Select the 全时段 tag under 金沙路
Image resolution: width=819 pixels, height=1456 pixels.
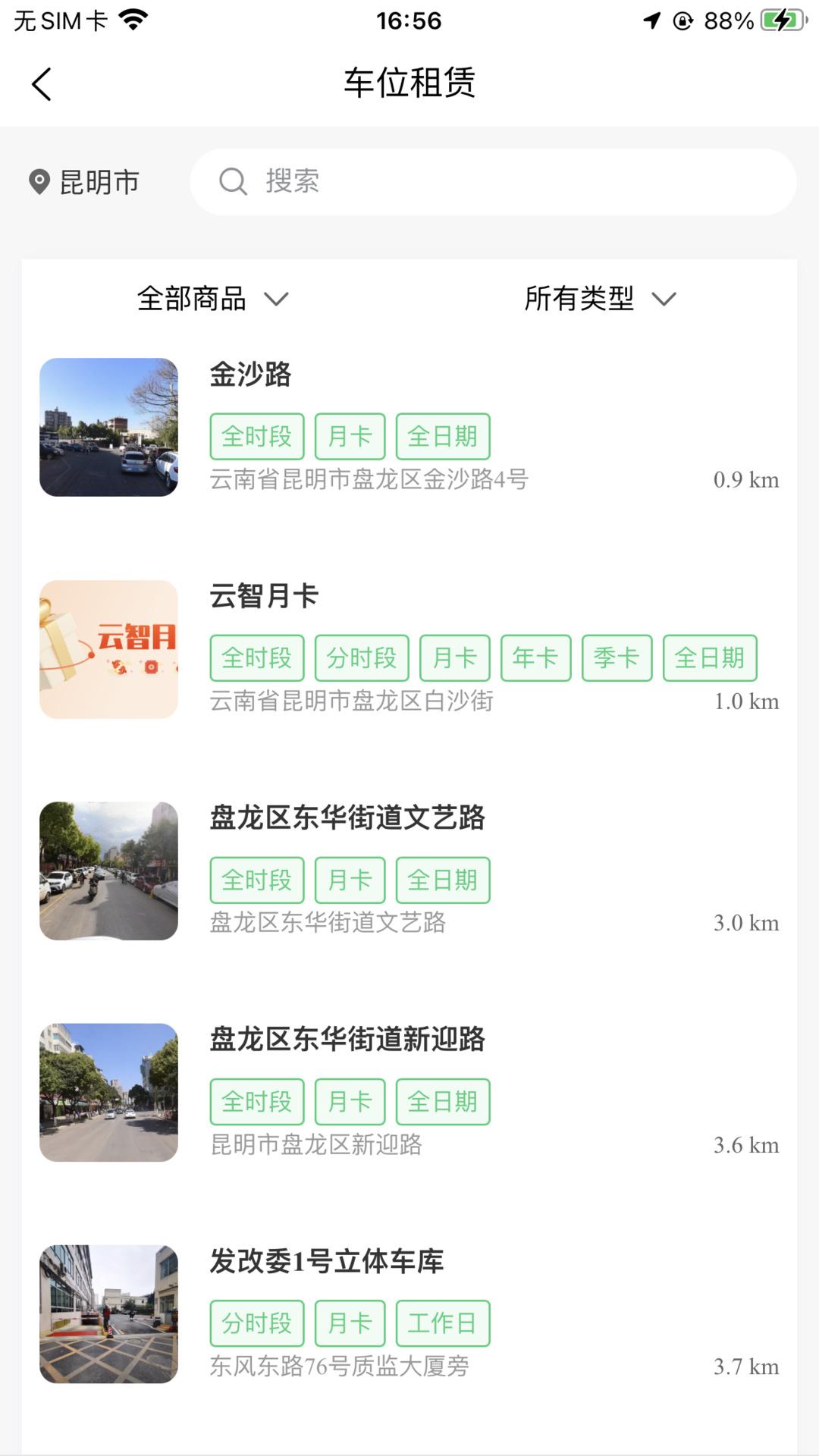257,436
